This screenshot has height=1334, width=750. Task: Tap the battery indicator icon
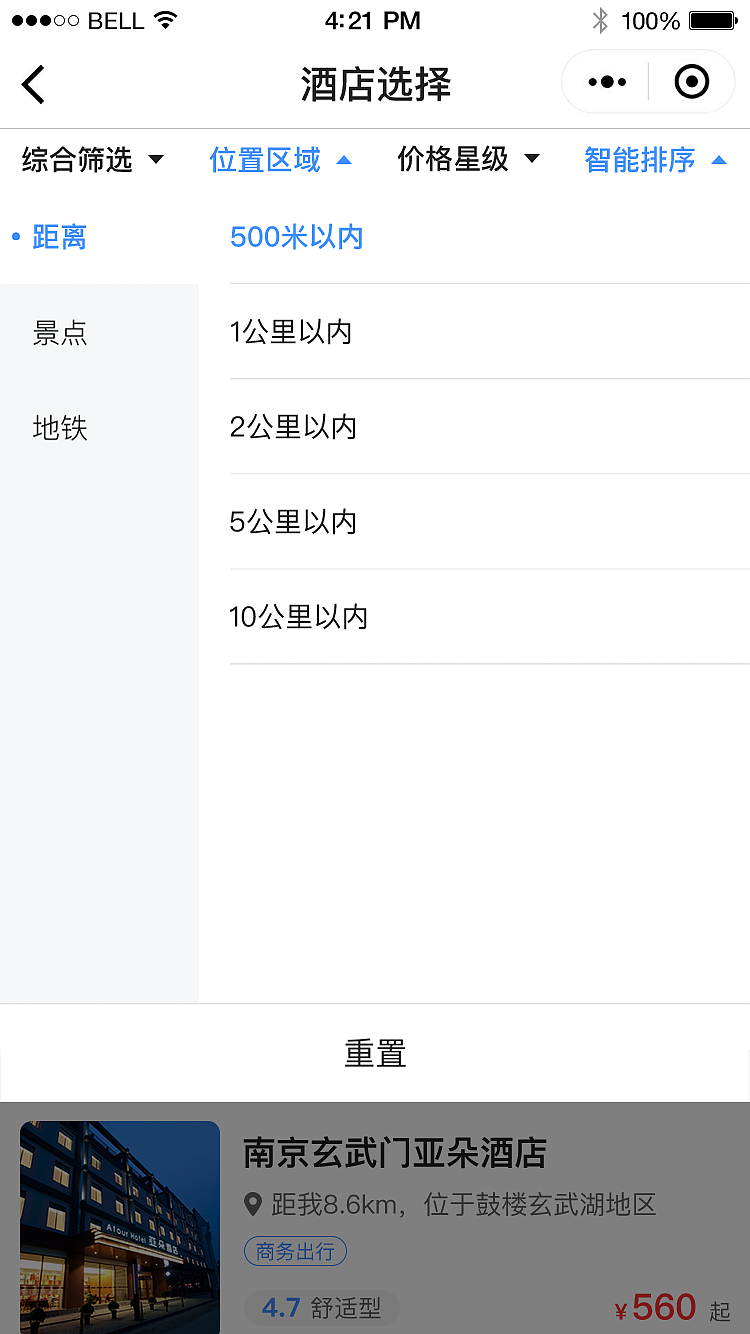(x=713, y=20)
